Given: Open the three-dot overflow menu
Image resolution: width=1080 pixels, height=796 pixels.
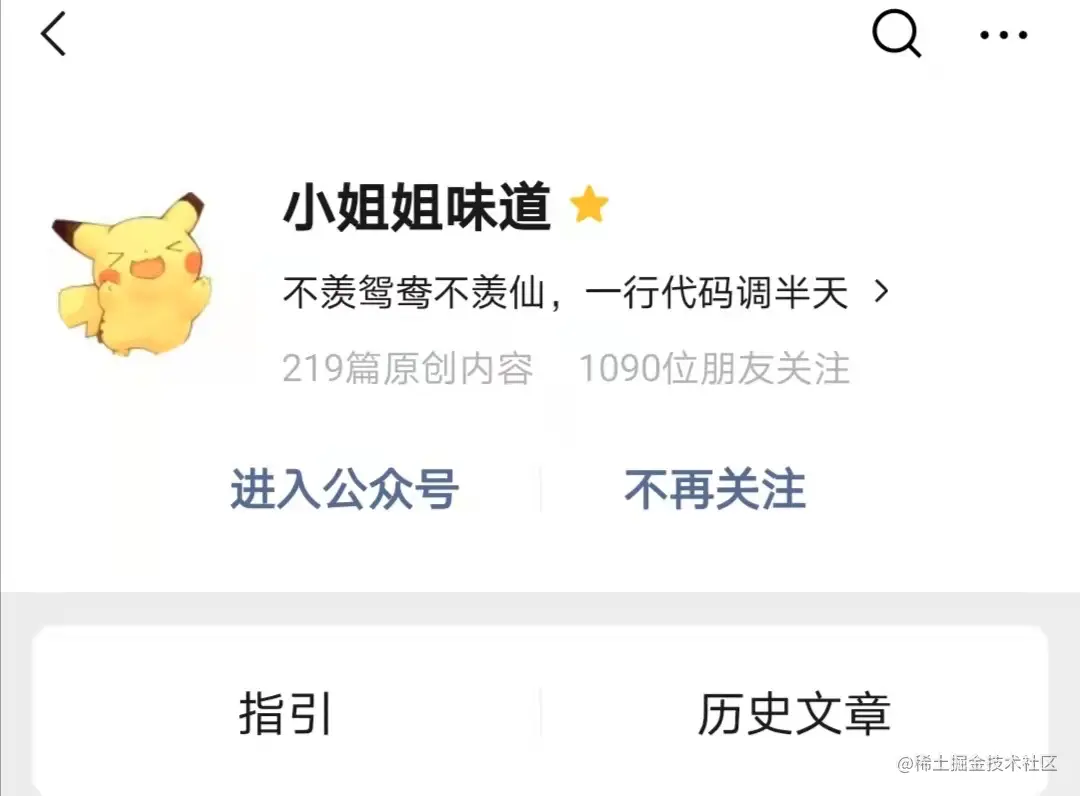Looking at the screenshot, I should (x=1003, y=35).
